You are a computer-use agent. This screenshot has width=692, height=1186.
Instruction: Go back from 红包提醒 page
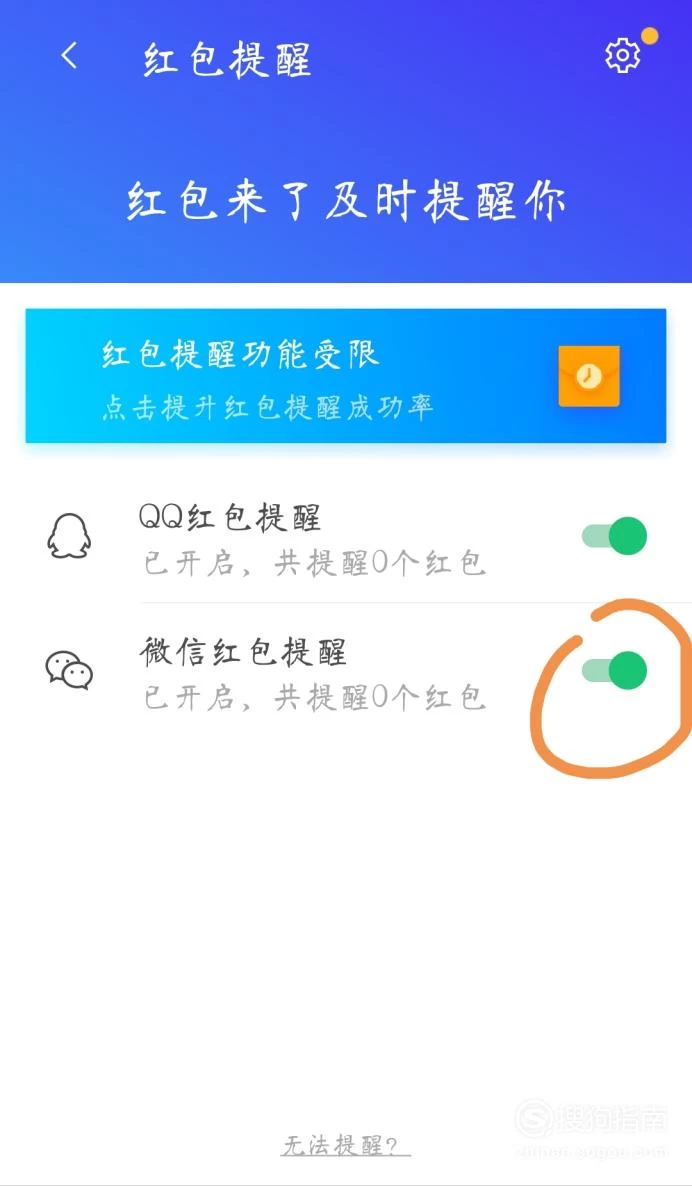coord(68,57)
